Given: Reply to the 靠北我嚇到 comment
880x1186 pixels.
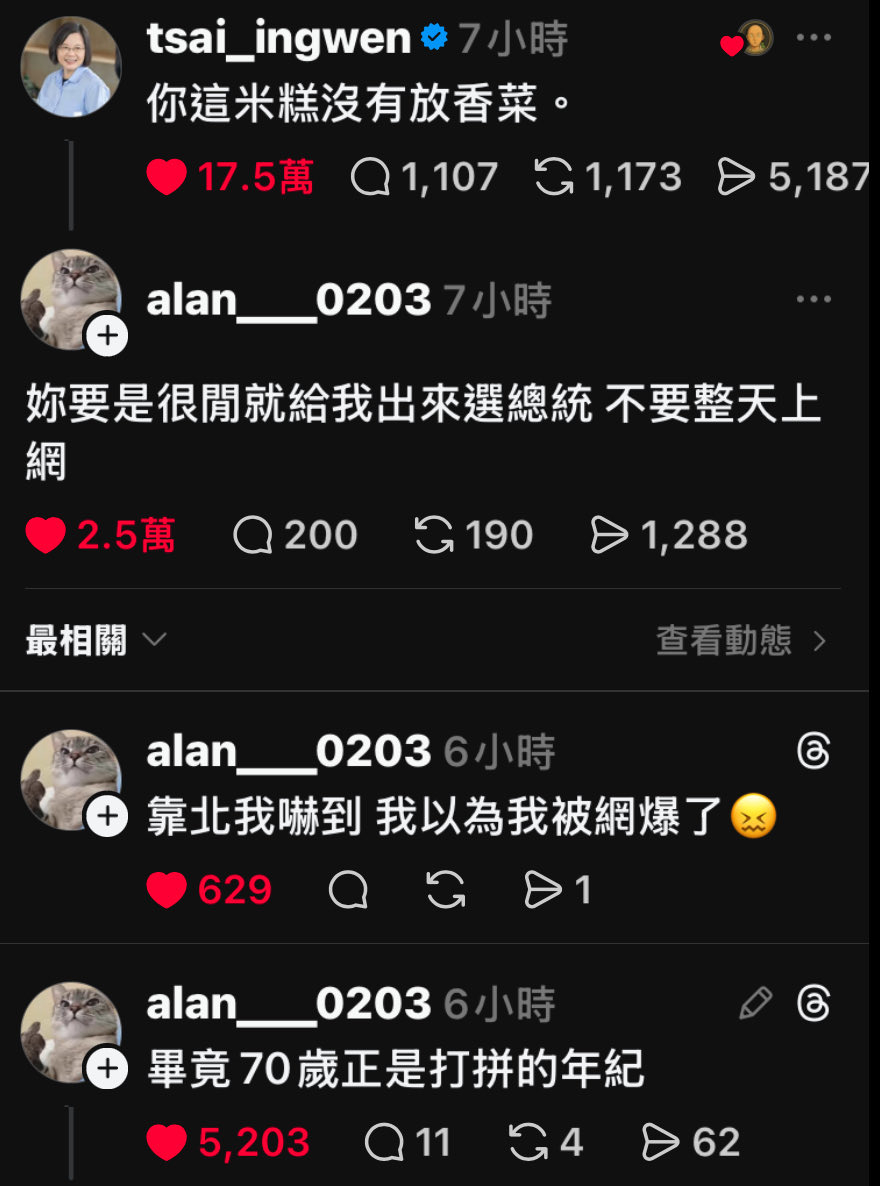Looking at the screenshot, I should coord(348,890).
